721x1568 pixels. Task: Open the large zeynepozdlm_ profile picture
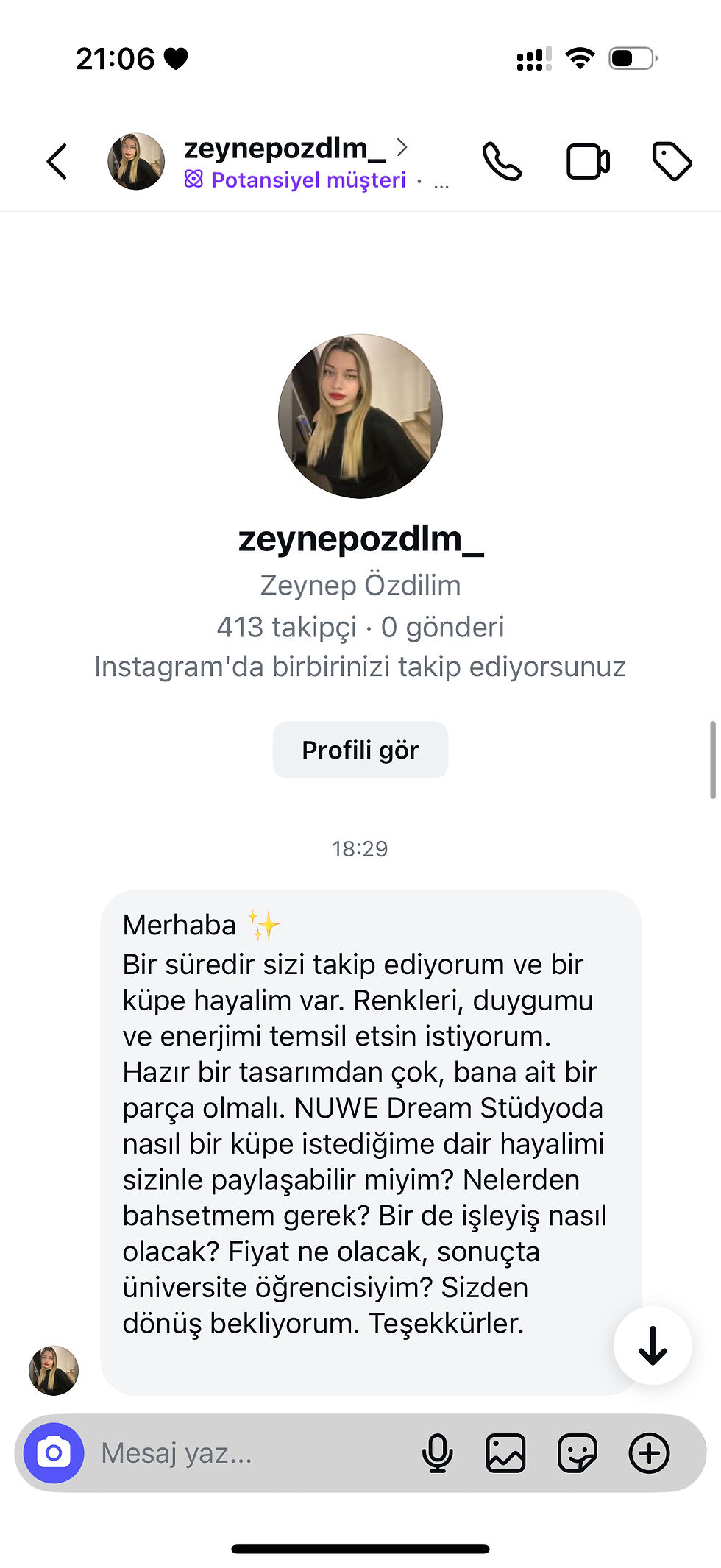click(x=360, y=416)
